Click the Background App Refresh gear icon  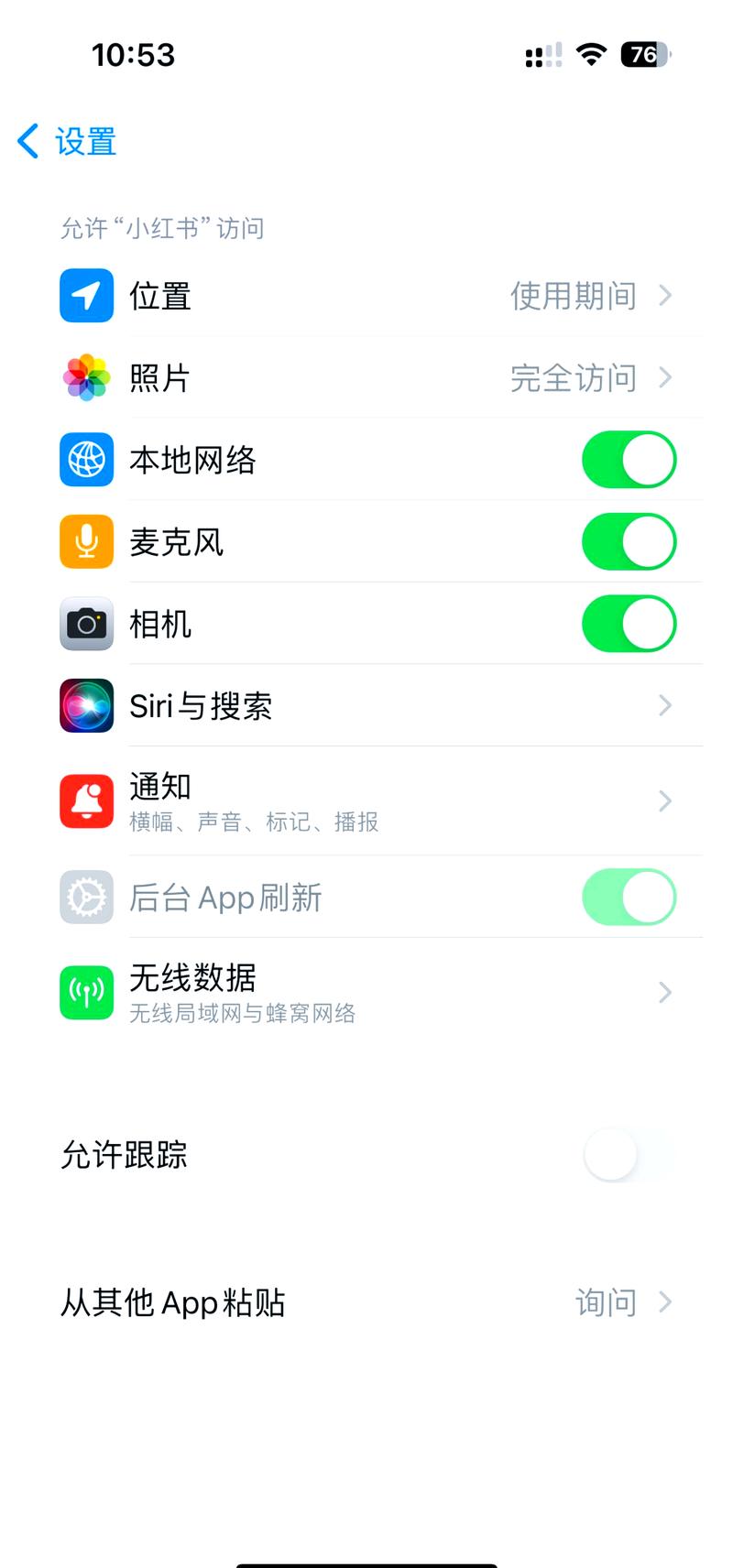pos(86,898)
